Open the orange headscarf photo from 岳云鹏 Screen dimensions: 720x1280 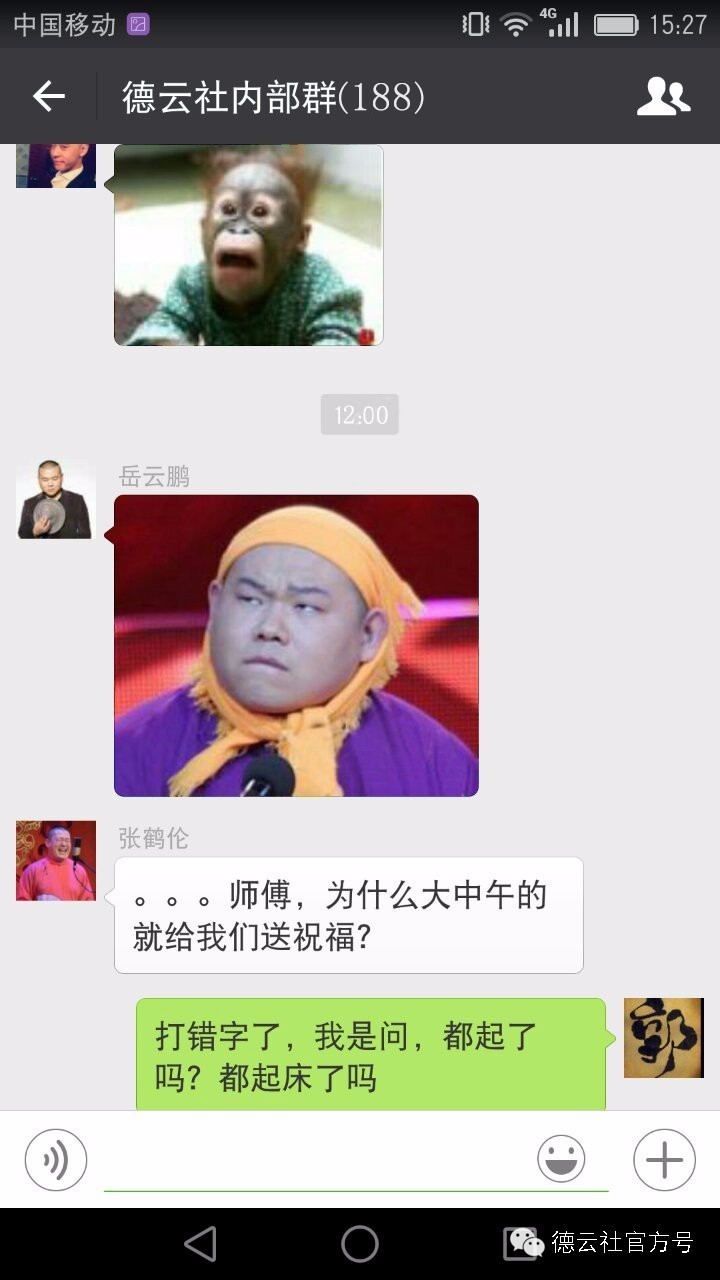pyautogui.click(x=296, y=645)
